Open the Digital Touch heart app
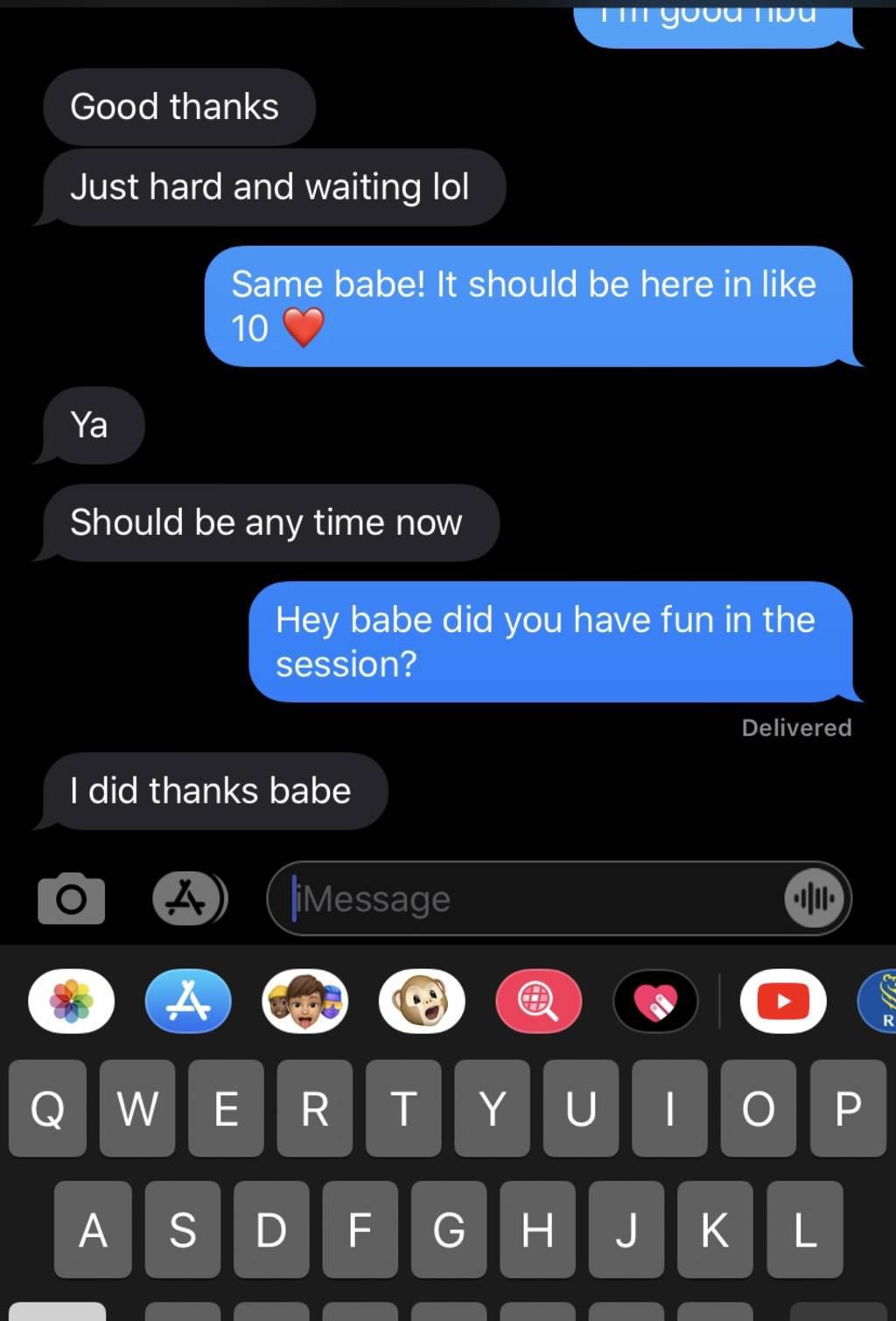896x1321 pixels. click(655, 1001)
